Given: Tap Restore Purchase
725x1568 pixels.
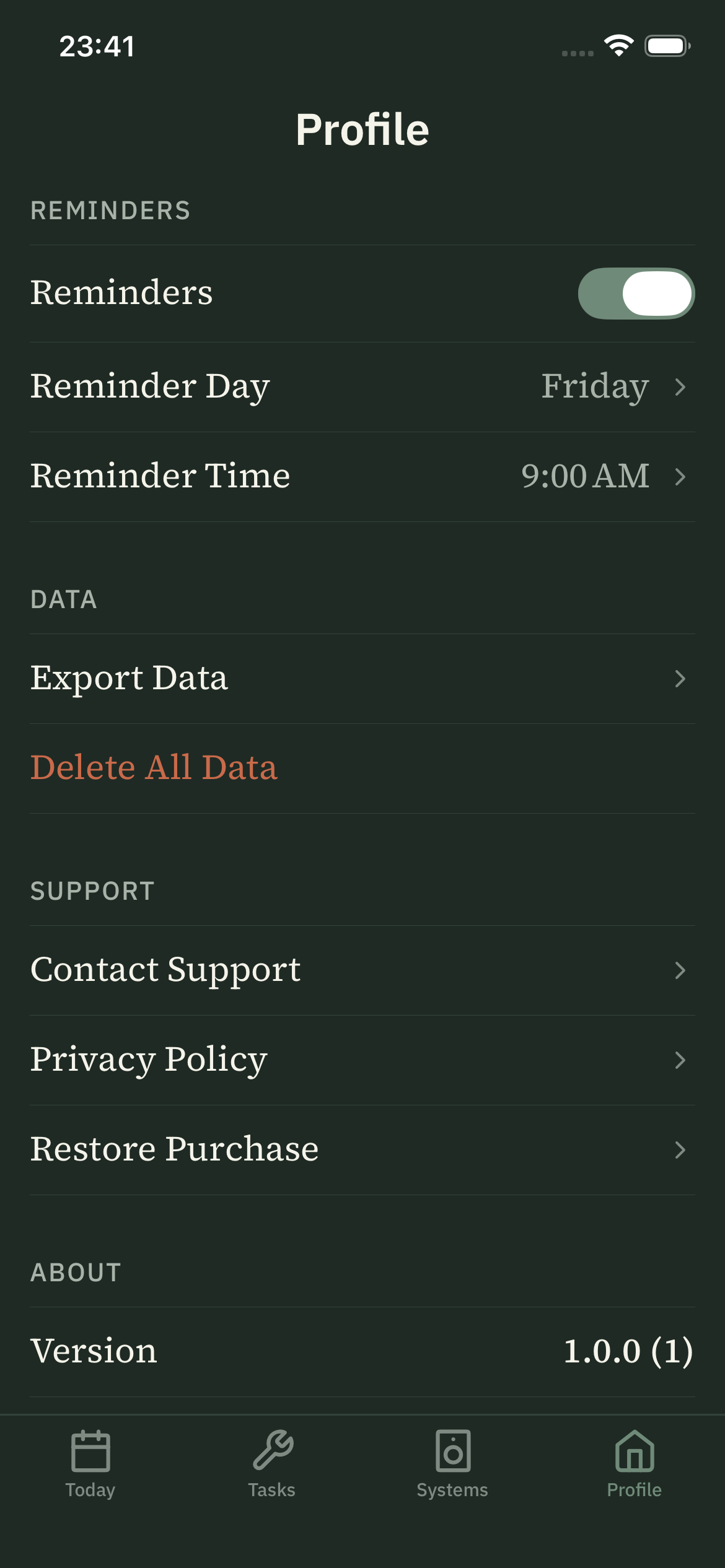Looking at the screenshot, I should coord(362,1149).
